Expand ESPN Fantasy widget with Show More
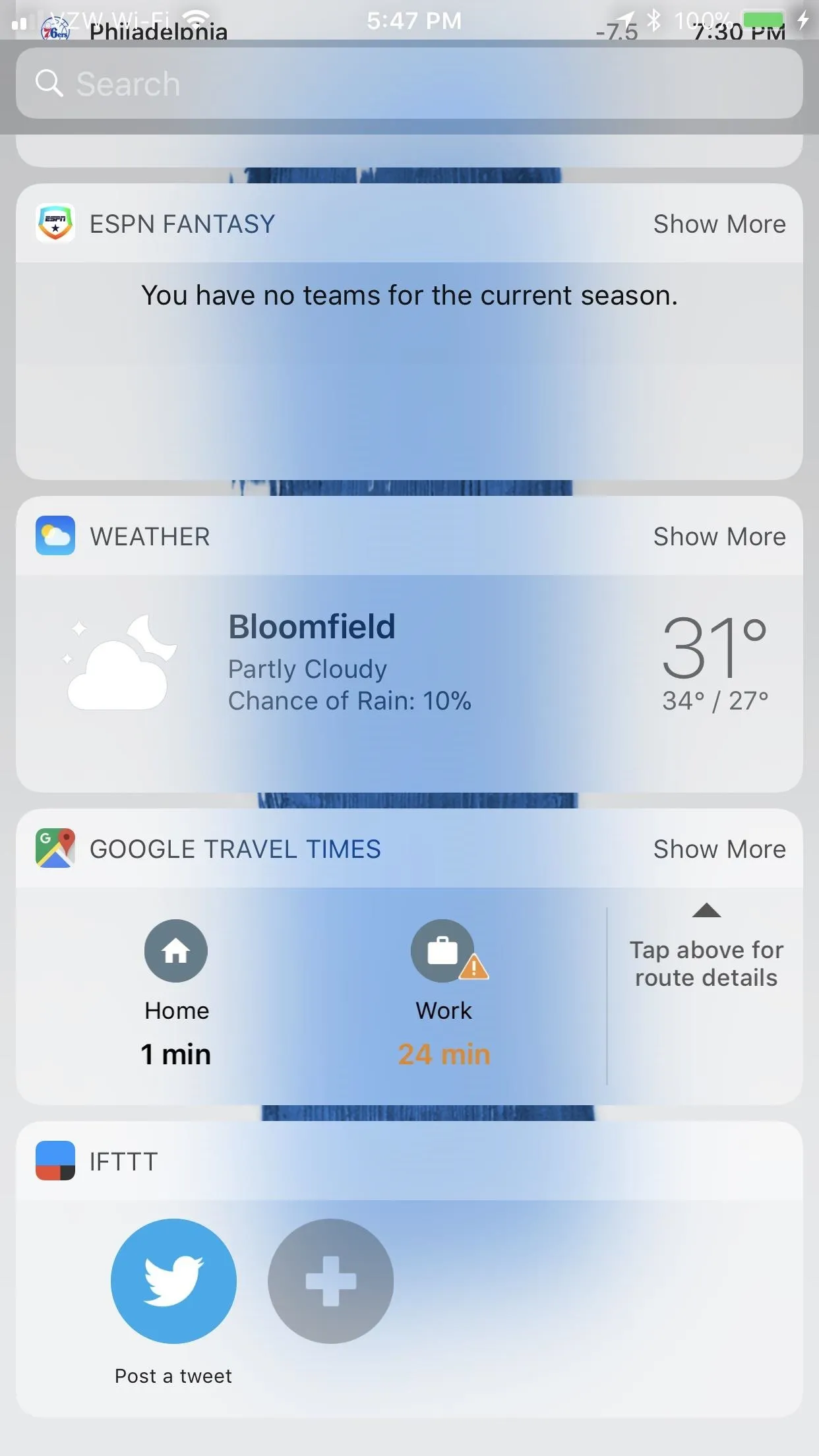Viewport: 819px width, 1456px height. 719,224
